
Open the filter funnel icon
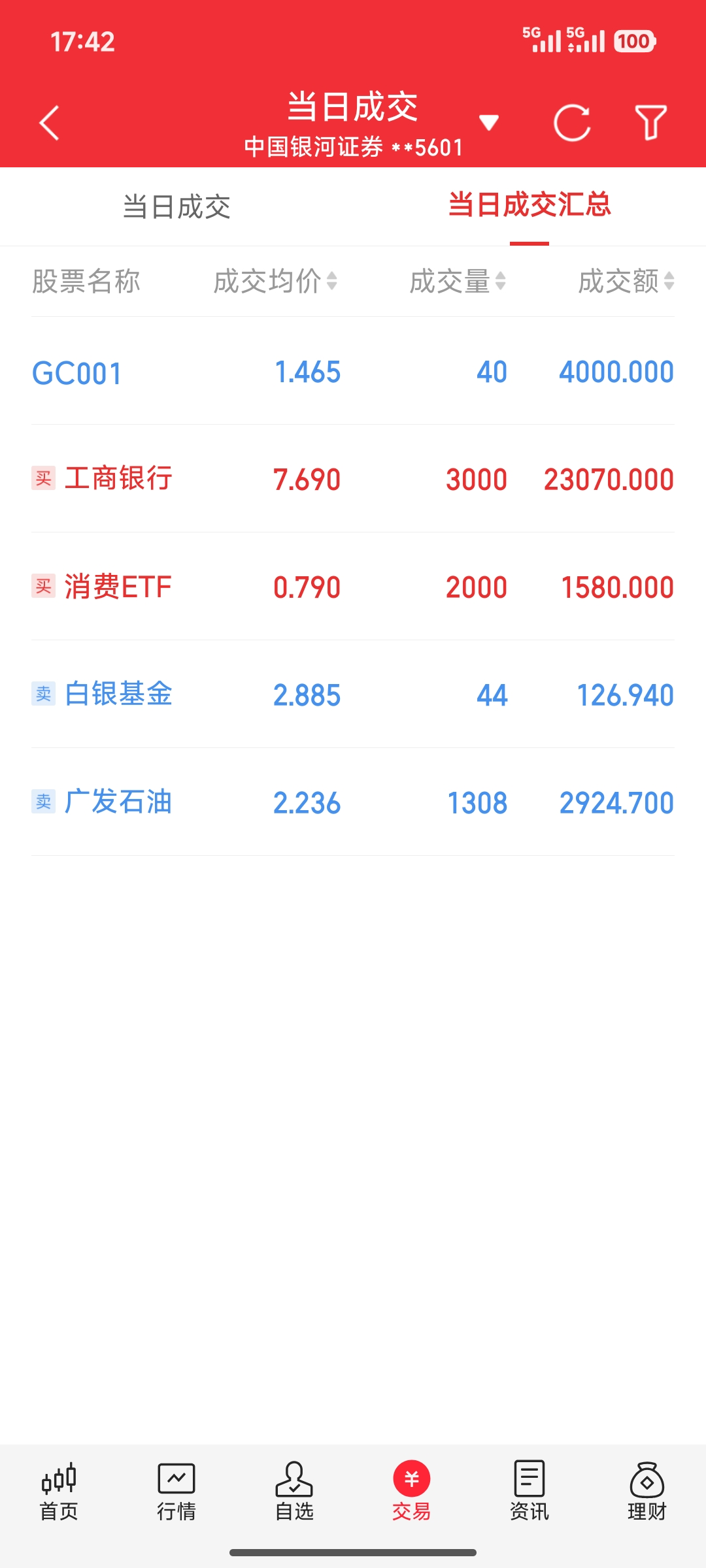click(650, 123)
